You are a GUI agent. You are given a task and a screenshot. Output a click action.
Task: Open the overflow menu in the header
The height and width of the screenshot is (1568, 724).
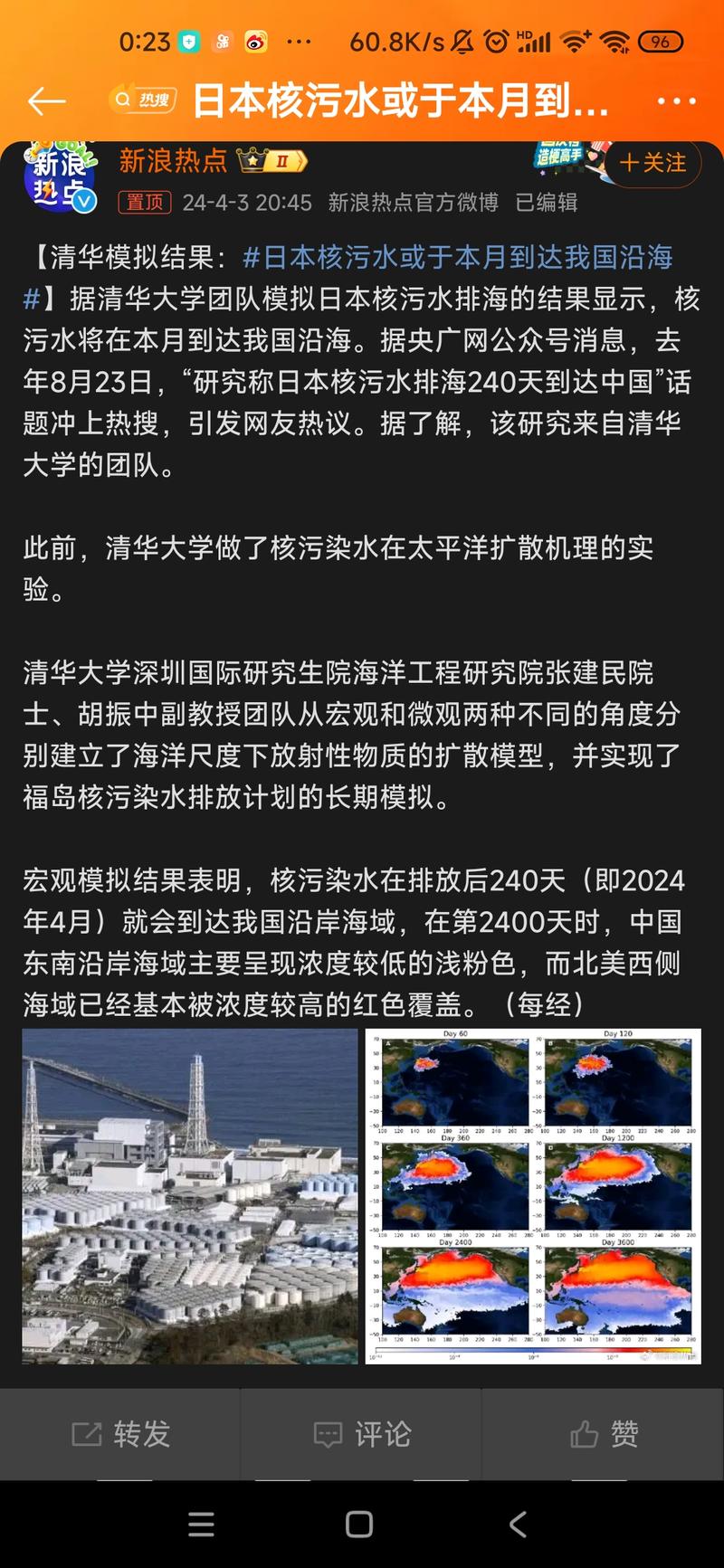(676, 101)
